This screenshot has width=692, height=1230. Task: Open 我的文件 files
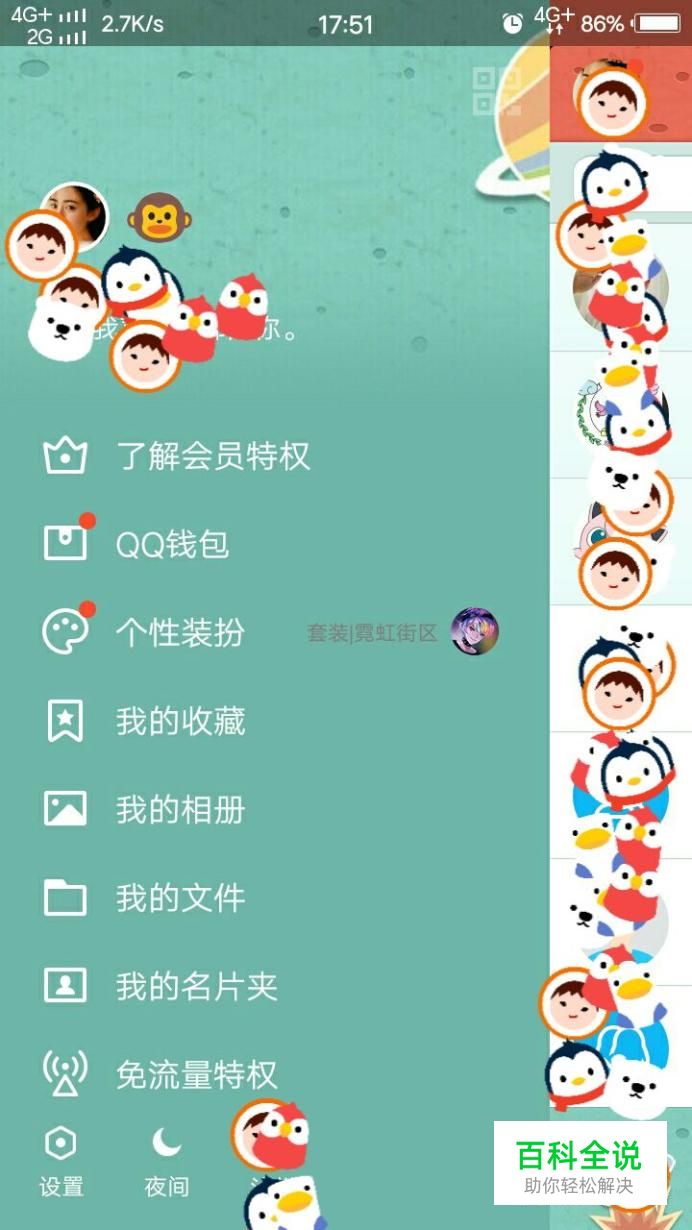coord(180,897)
